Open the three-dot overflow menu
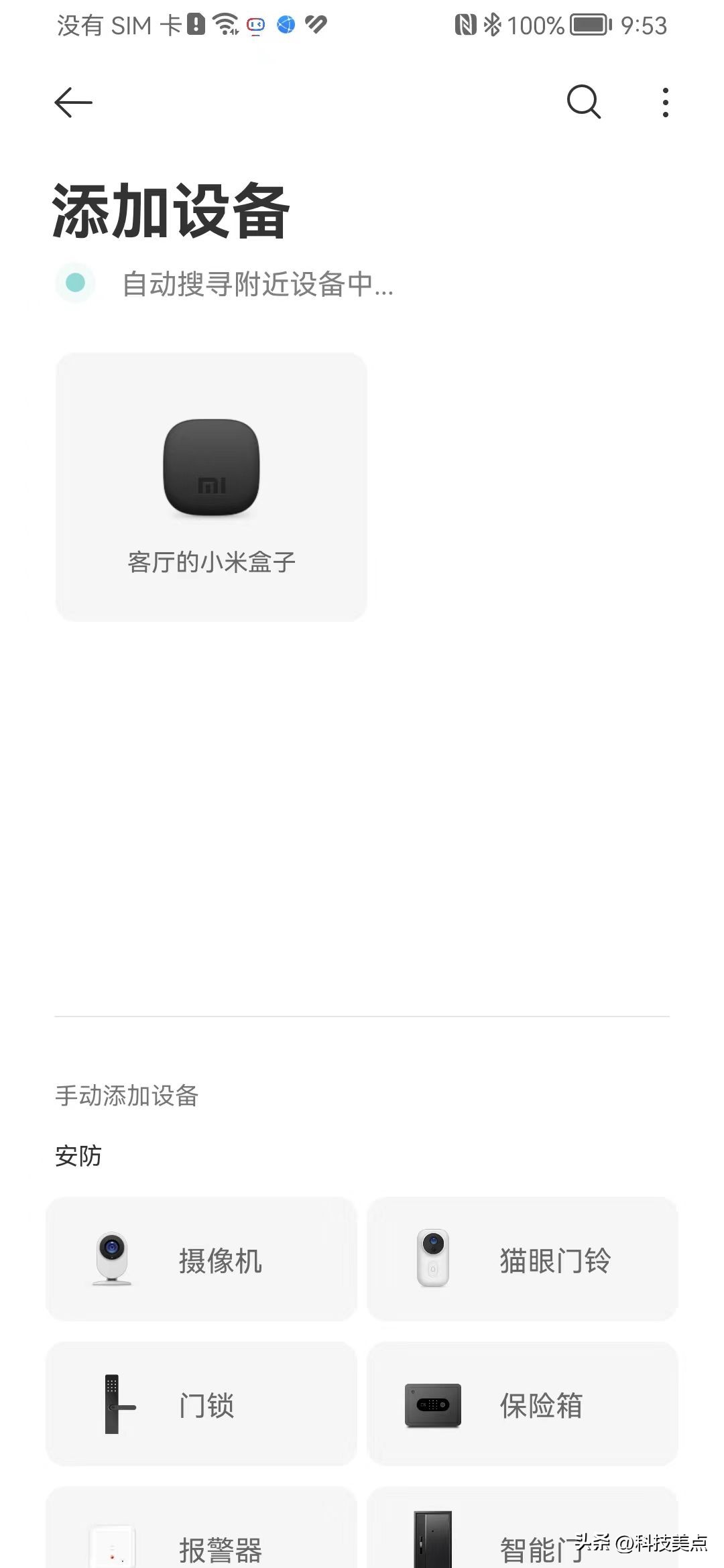 coord(664,102)
